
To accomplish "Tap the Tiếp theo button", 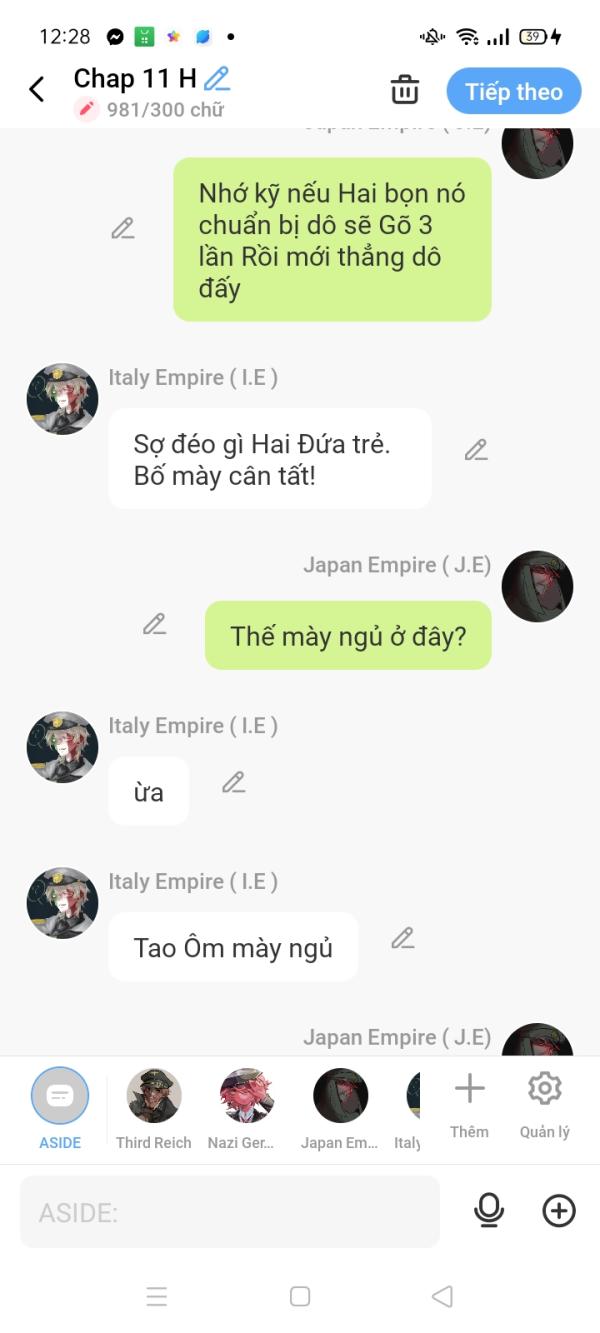I will pos(513,92).
